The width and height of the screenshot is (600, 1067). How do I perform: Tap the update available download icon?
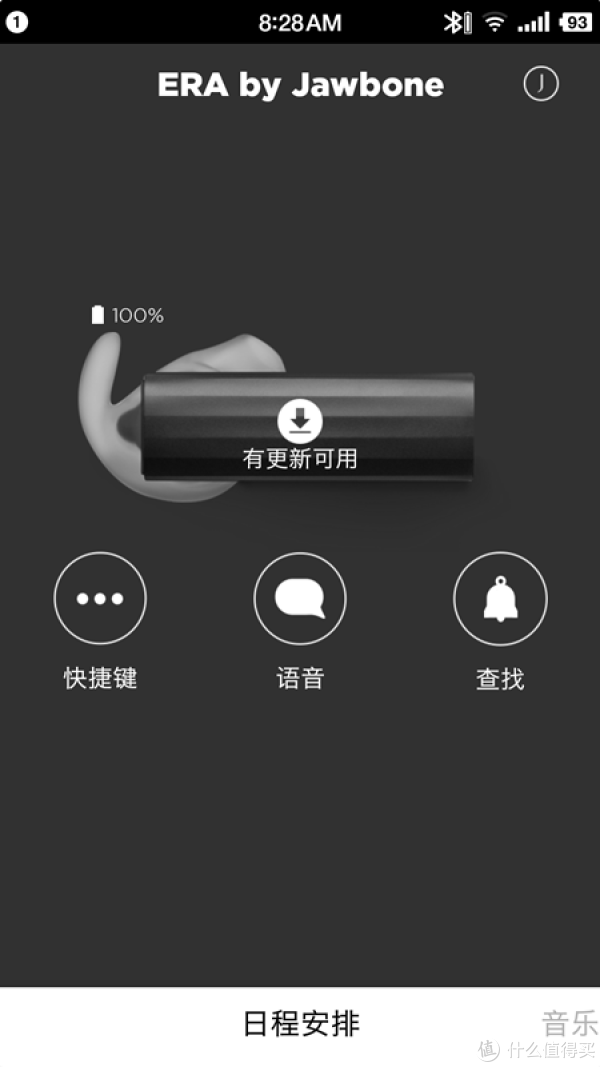click(x=300, y=421)
